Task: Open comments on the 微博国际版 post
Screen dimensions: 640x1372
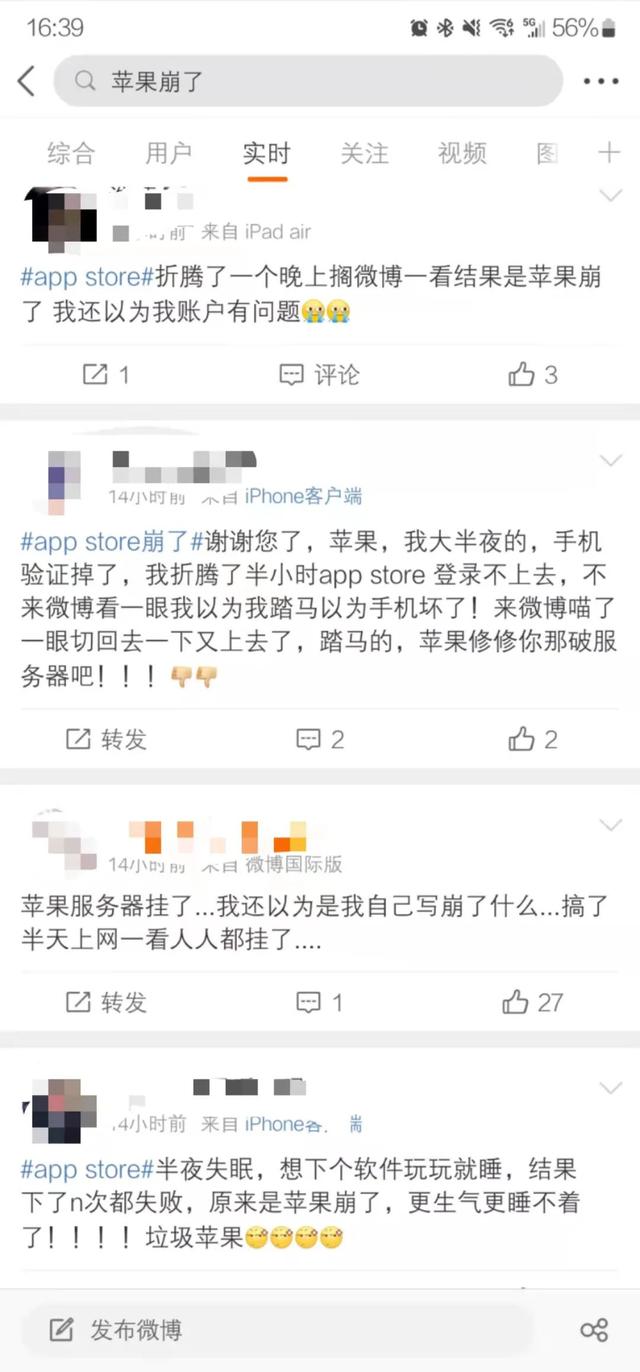Action: [x=320, y=1001]
